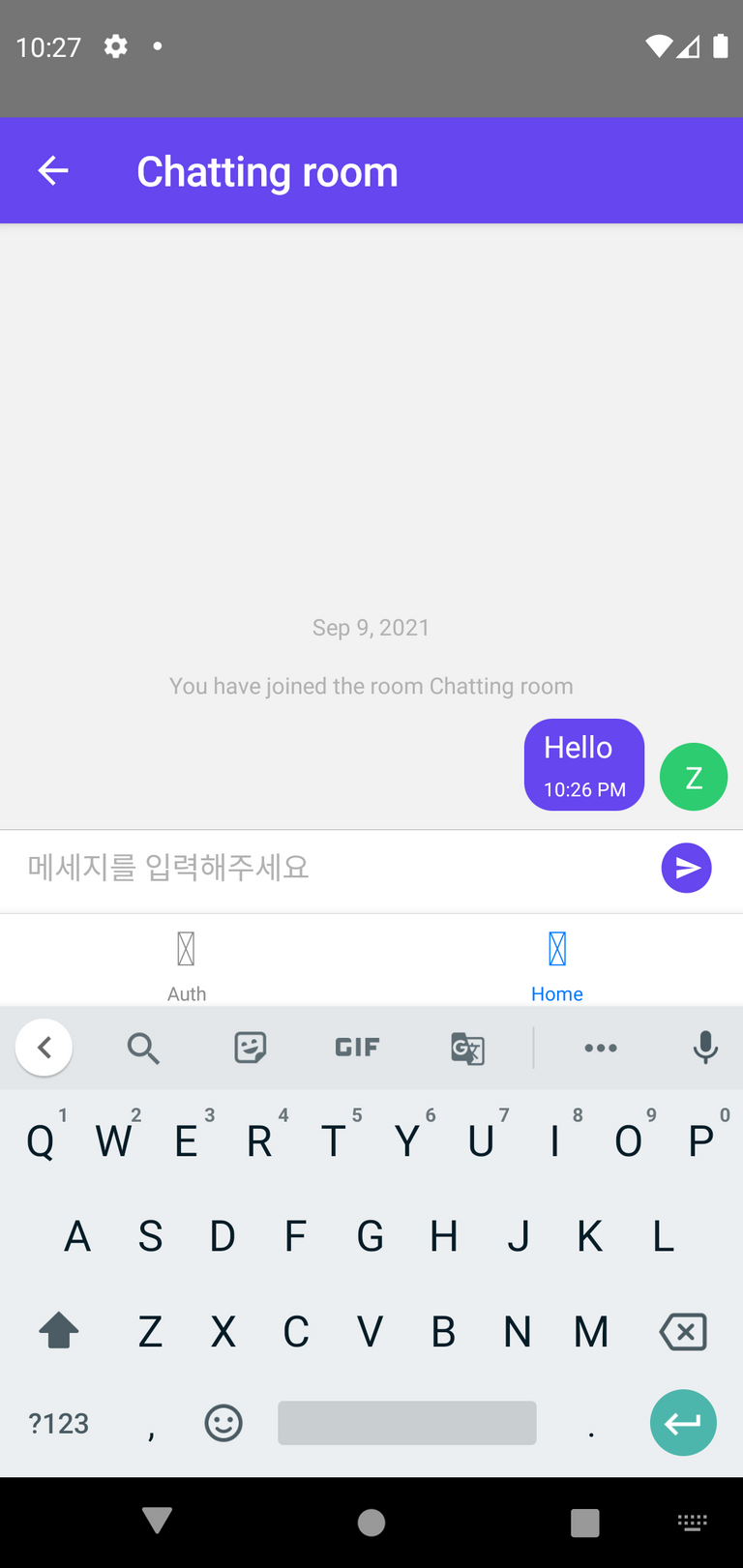The image size is (743, 1568).
Task: Open the keyboard sticker panel
Action: click(x=251, y=1048)
